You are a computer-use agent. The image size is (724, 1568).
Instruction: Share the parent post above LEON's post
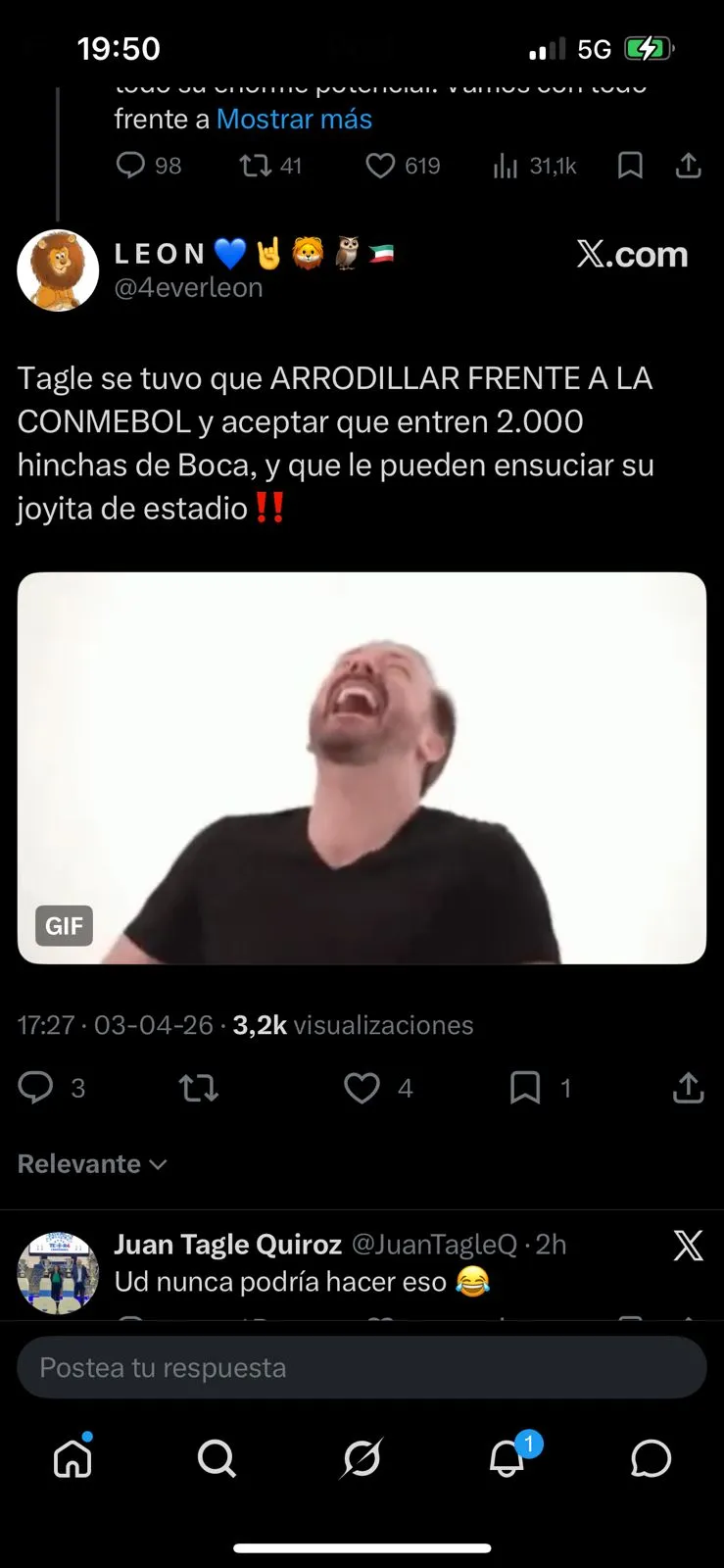(689, 165)
